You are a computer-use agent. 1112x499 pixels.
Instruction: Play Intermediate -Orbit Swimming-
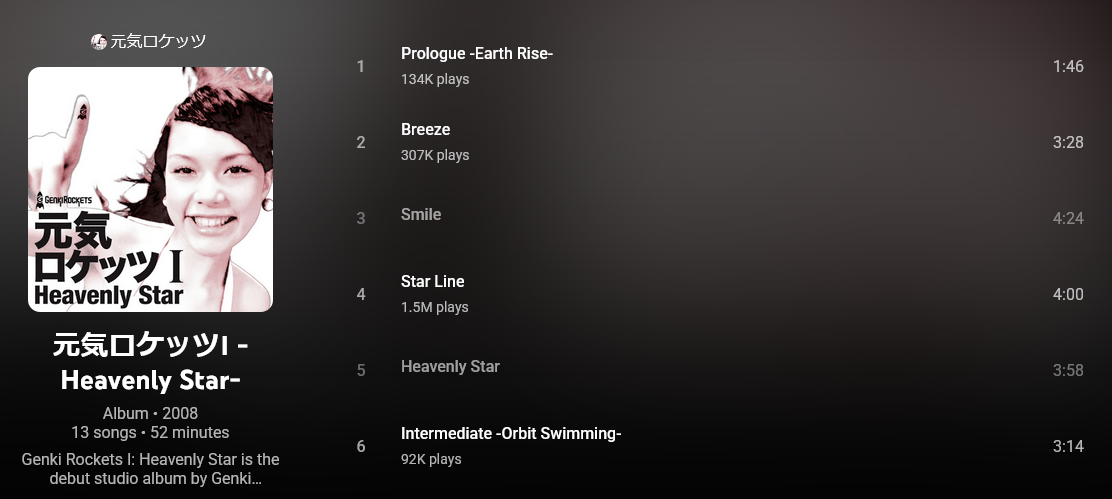tap(510, 434)
